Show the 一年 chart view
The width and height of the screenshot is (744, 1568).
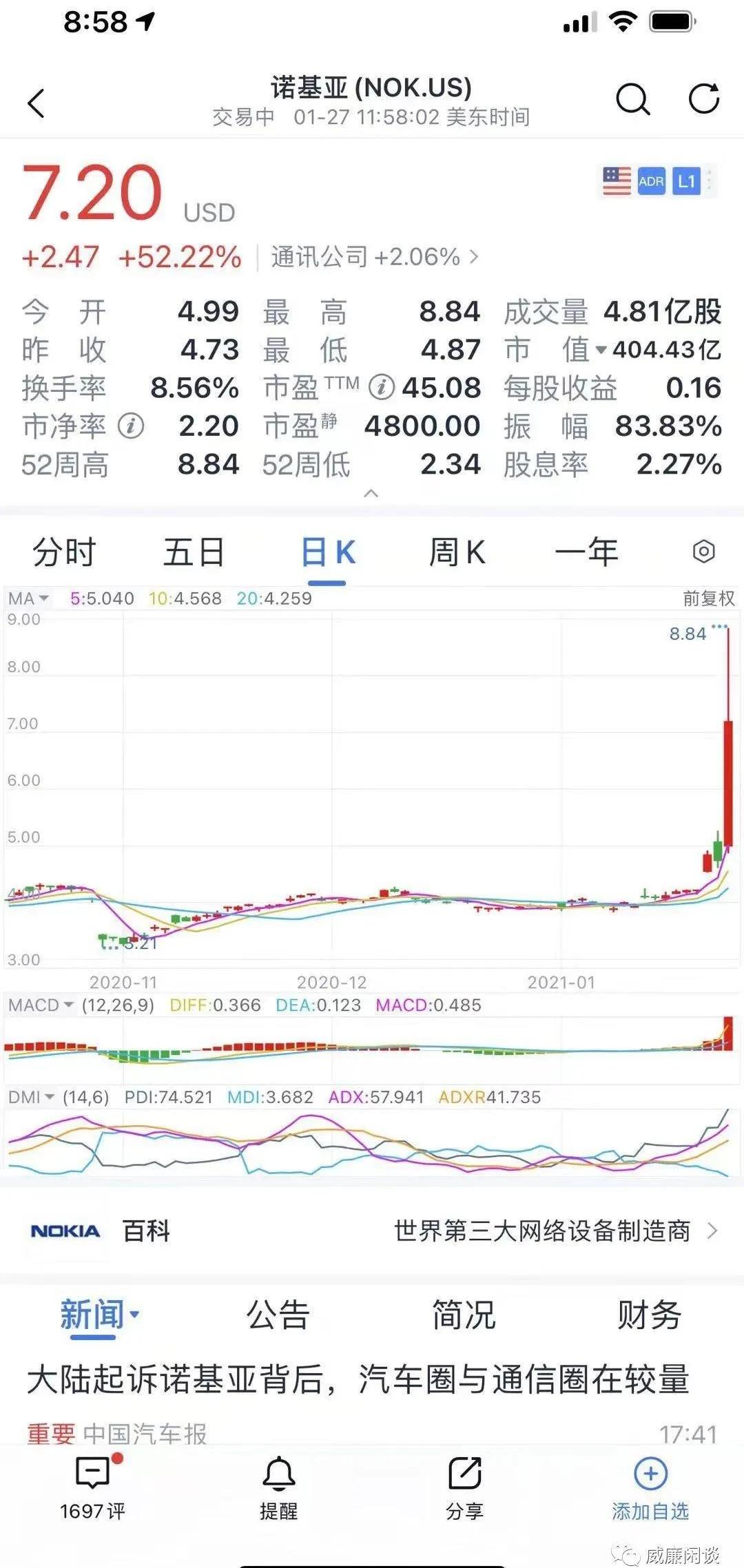(x=586, y=552)
